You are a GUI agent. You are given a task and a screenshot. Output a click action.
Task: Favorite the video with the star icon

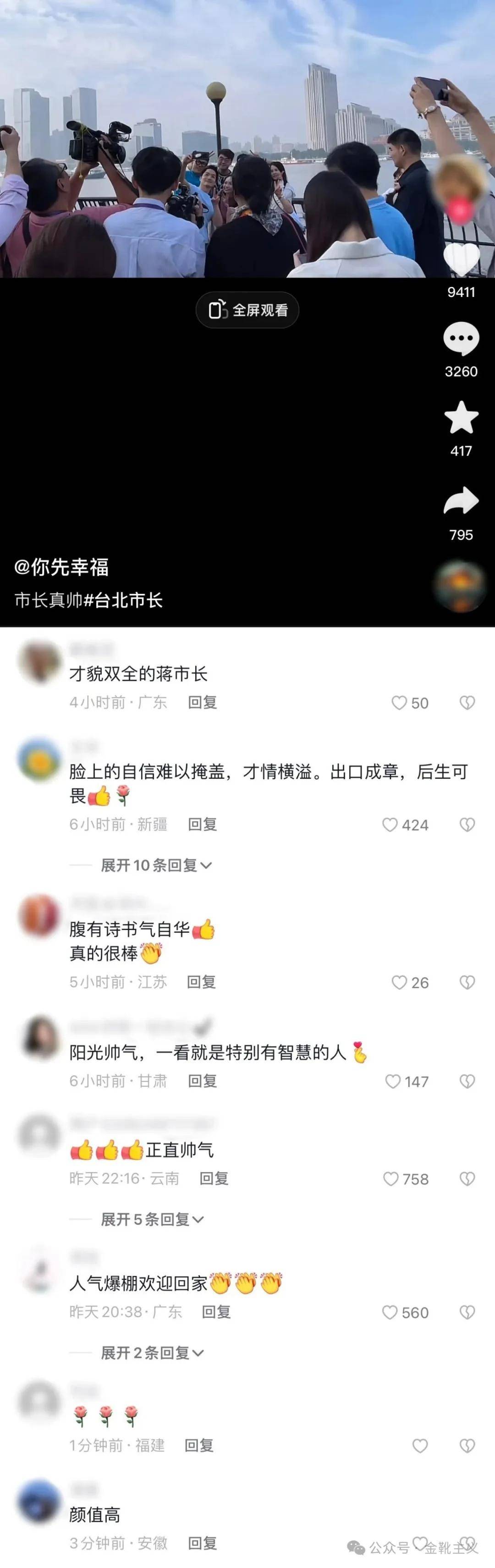coord(461,418)
